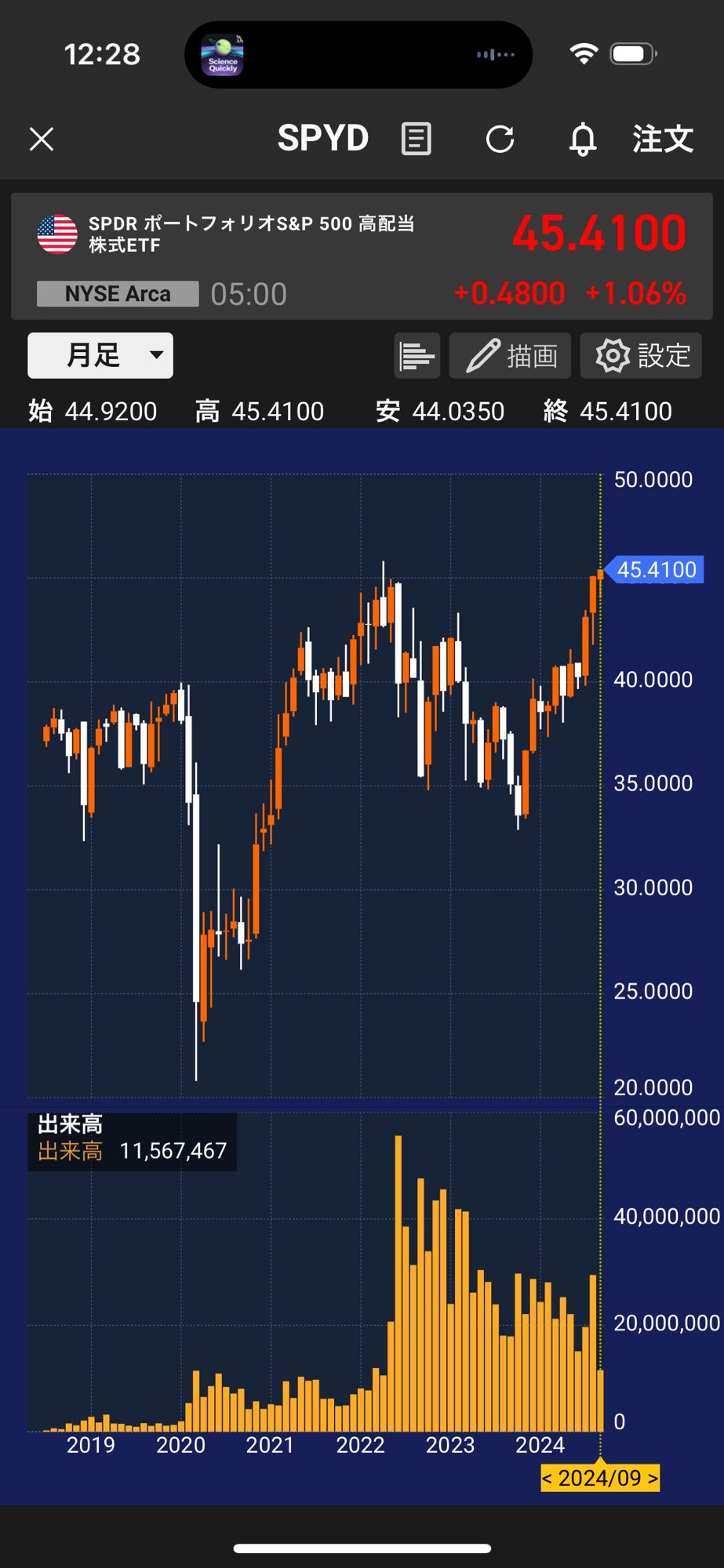This screenshot has width=724, height=1568.
Task: Open chart 設定 settings
Action: (642, 356)
